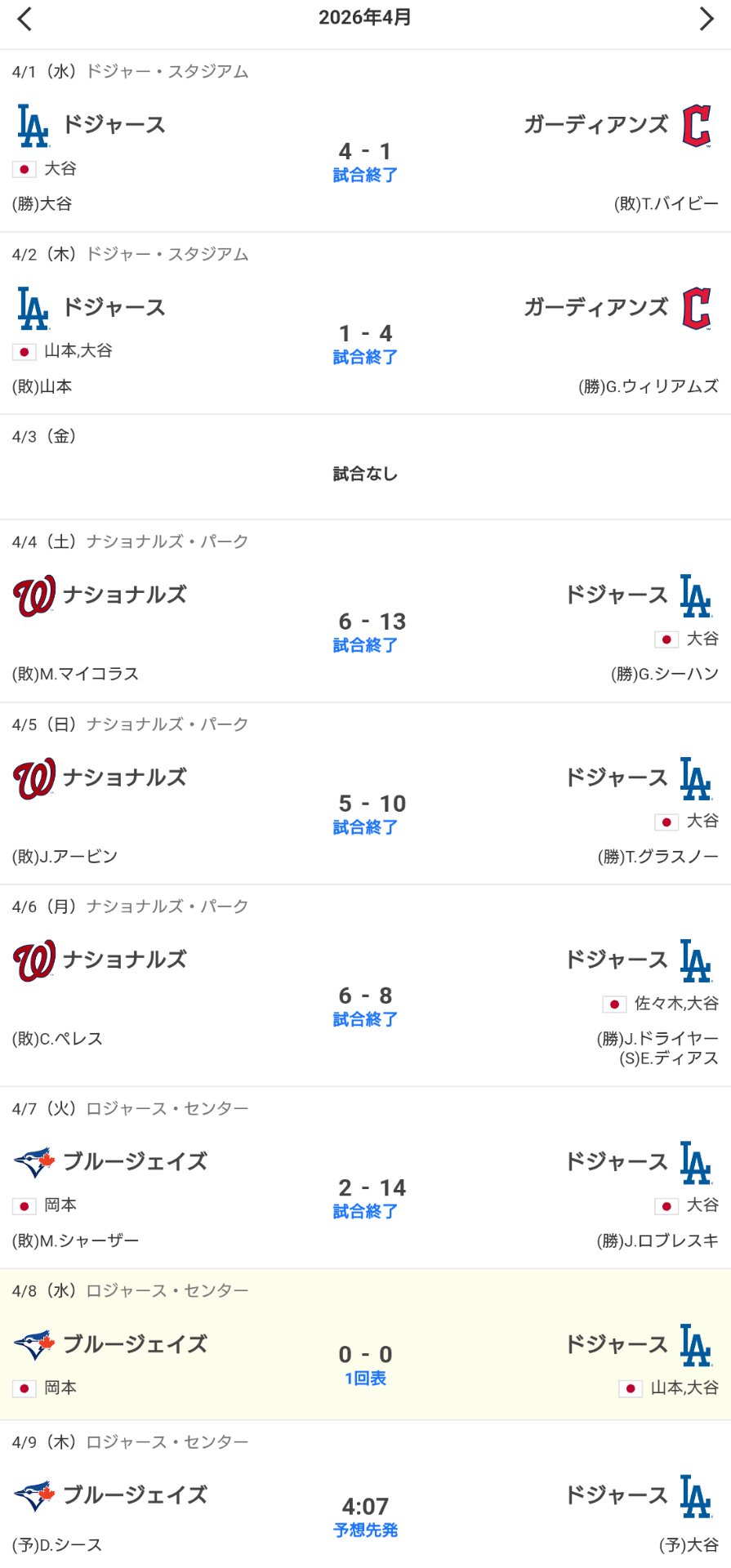731x1568 pixels.
Task: View the 4/9 Blue Jays probable starters
Action: (365, 1515)
